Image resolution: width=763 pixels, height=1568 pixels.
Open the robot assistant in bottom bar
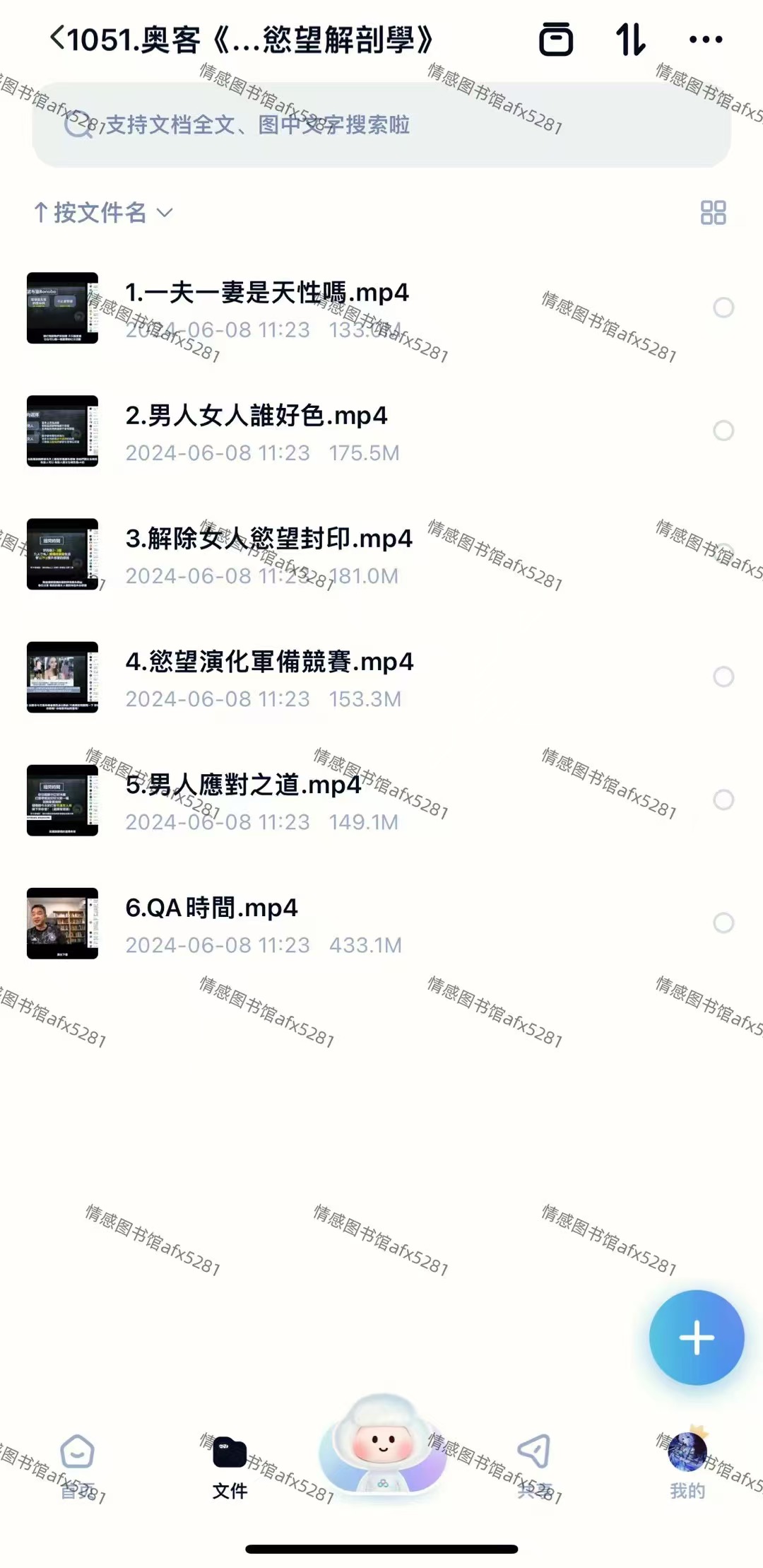382,1446
